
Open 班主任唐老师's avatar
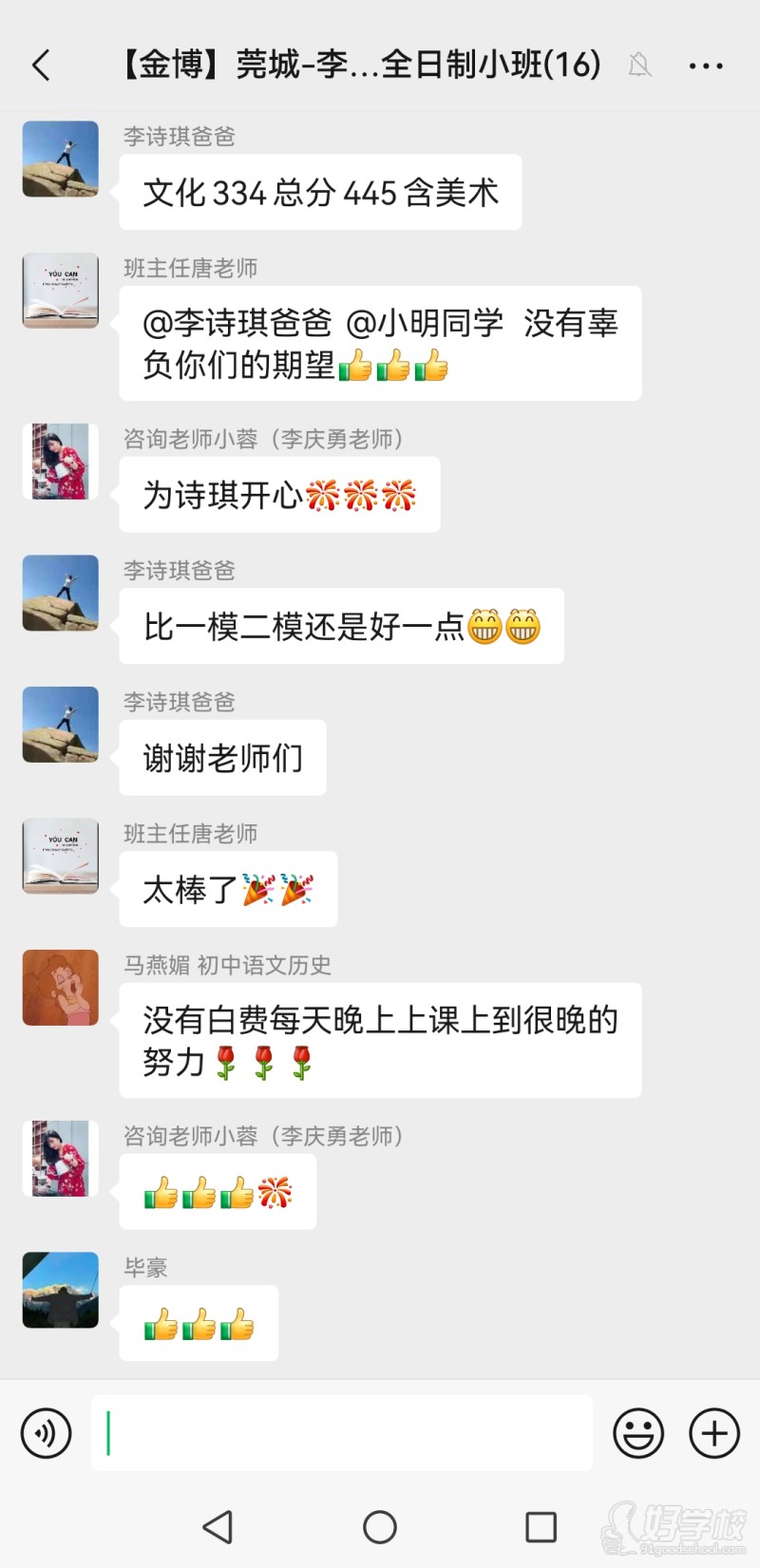(59, 291)
